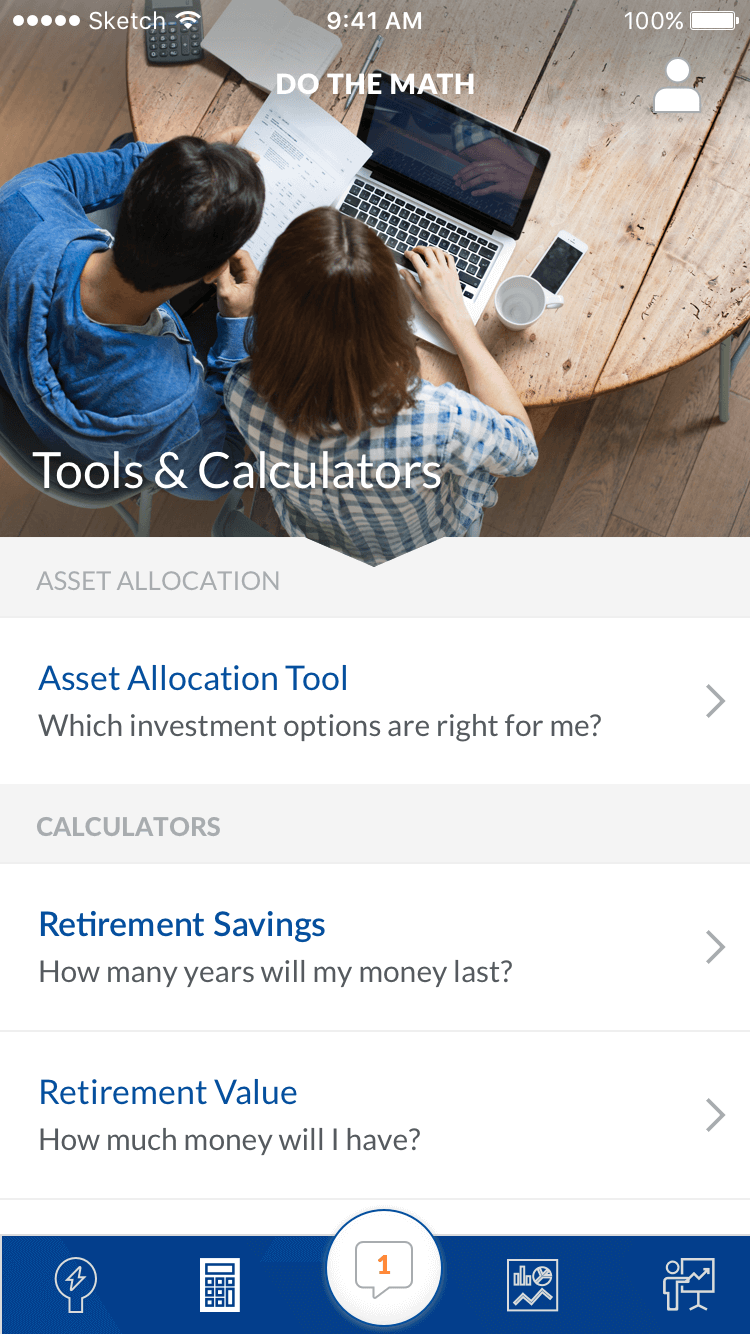750x1334 pixels.
Task: Open the messages bubble showing 1
Action: [383, 1268]
